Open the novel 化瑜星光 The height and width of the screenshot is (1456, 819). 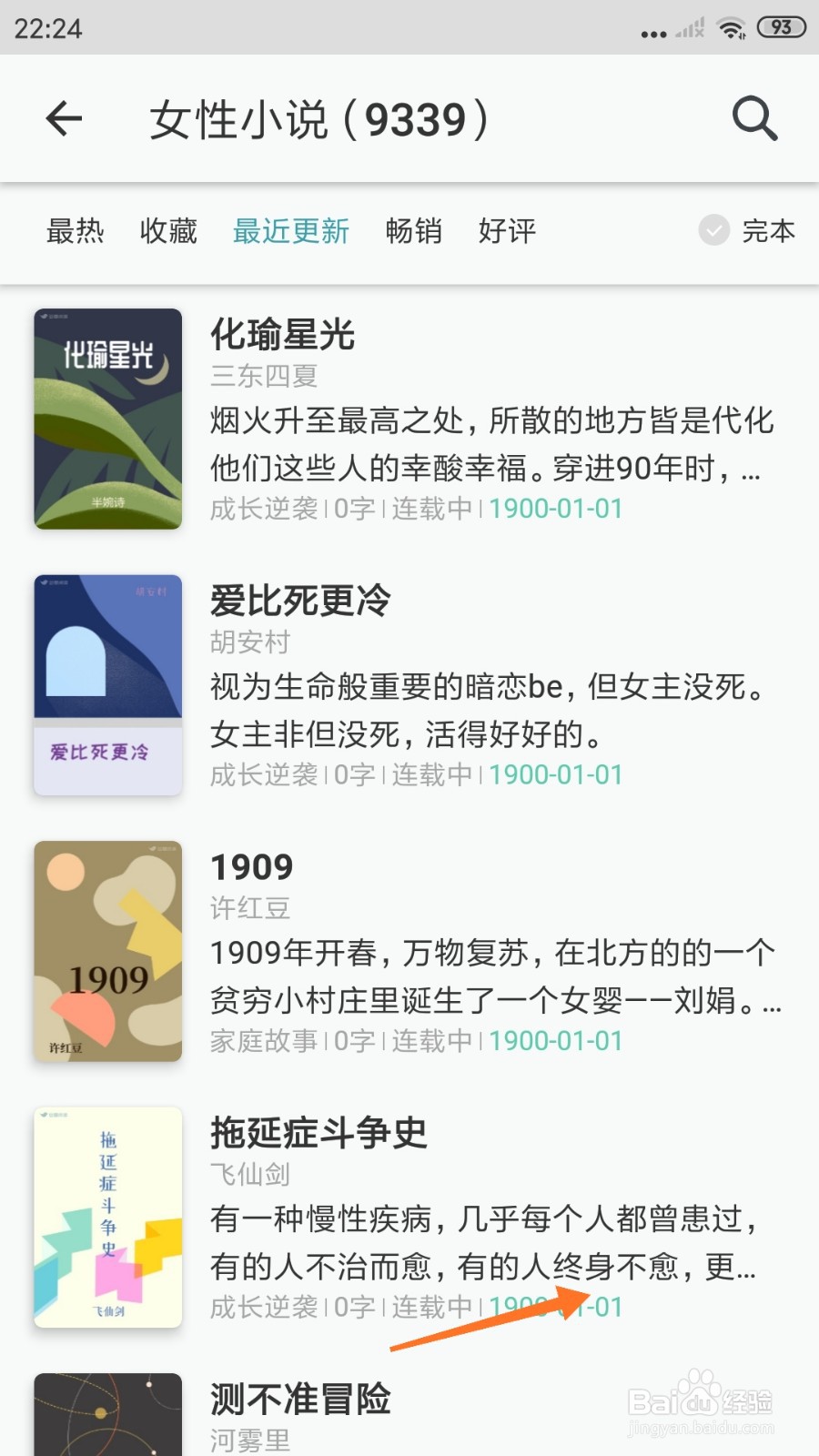pyautogui.click(x=282, y=335)
